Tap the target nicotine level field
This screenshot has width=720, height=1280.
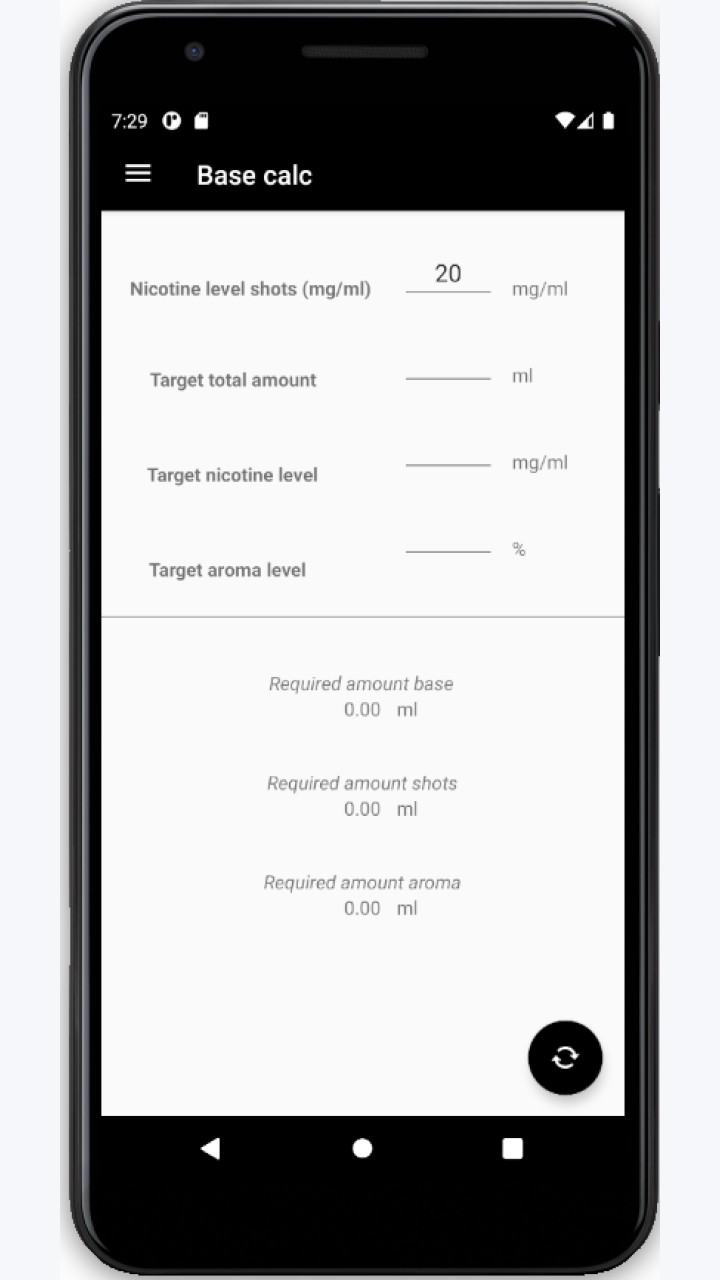tap(448, 448)
